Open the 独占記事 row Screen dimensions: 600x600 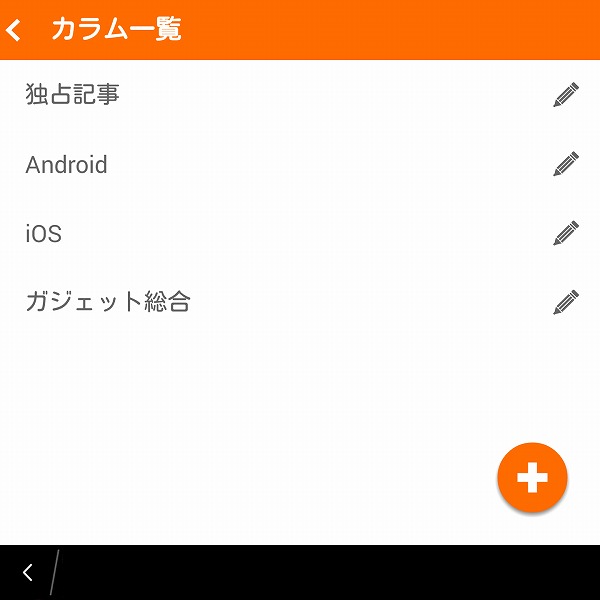click(73, 95)
